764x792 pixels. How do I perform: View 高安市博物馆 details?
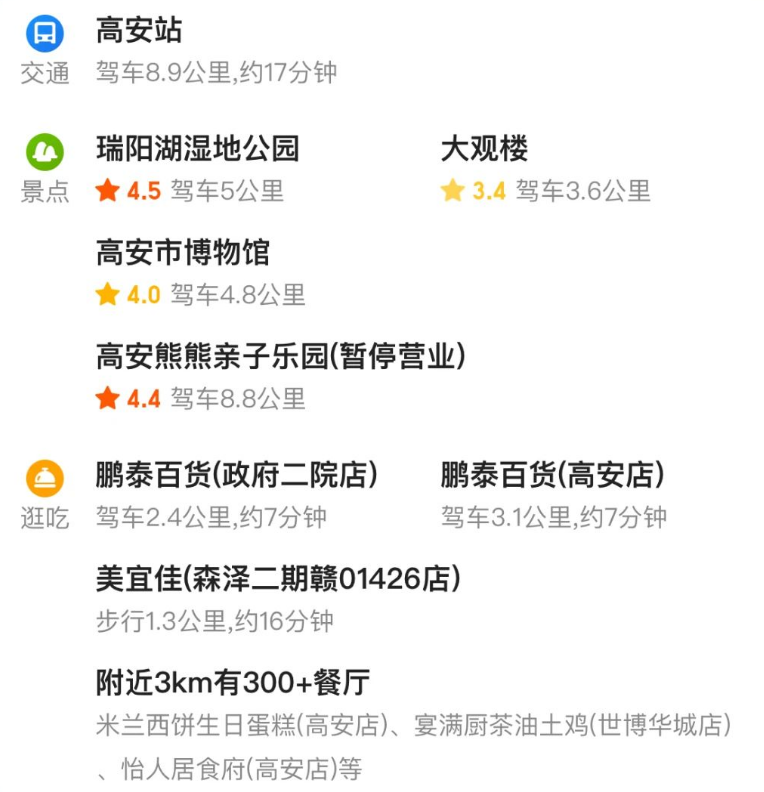click(x=182, y=253)
